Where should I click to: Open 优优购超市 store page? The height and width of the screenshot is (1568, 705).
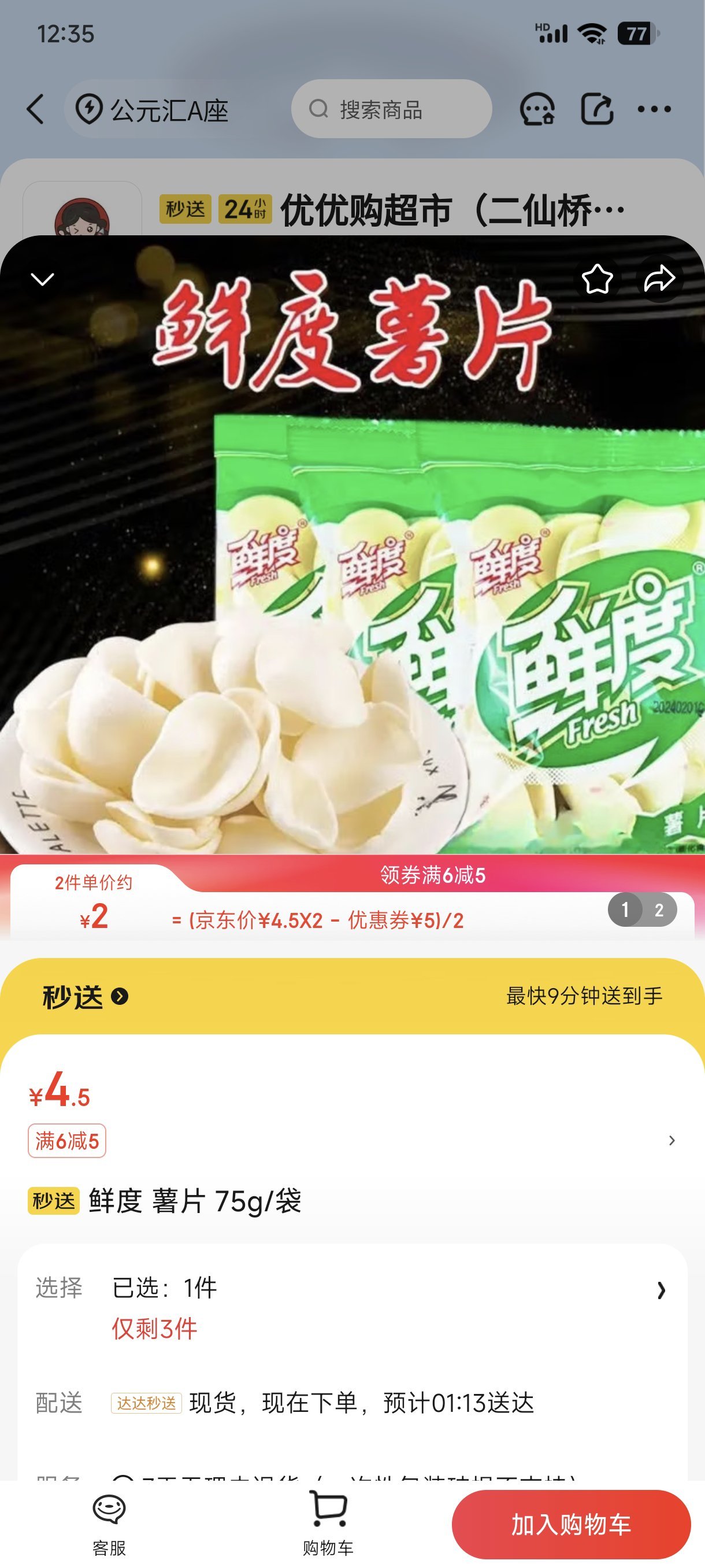[x=389, y=210]
